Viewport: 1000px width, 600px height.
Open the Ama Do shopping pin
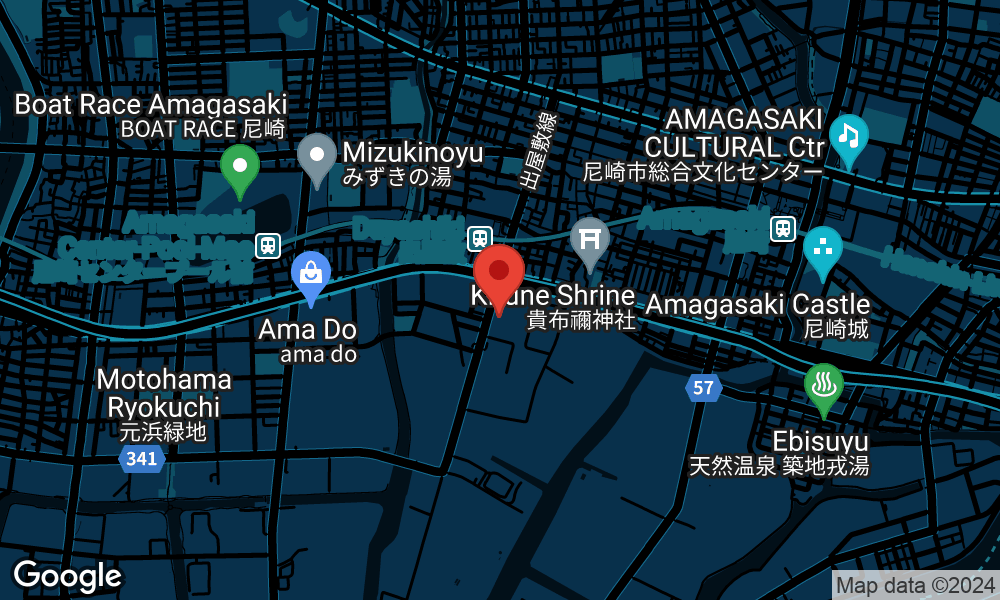pos(310,273)
